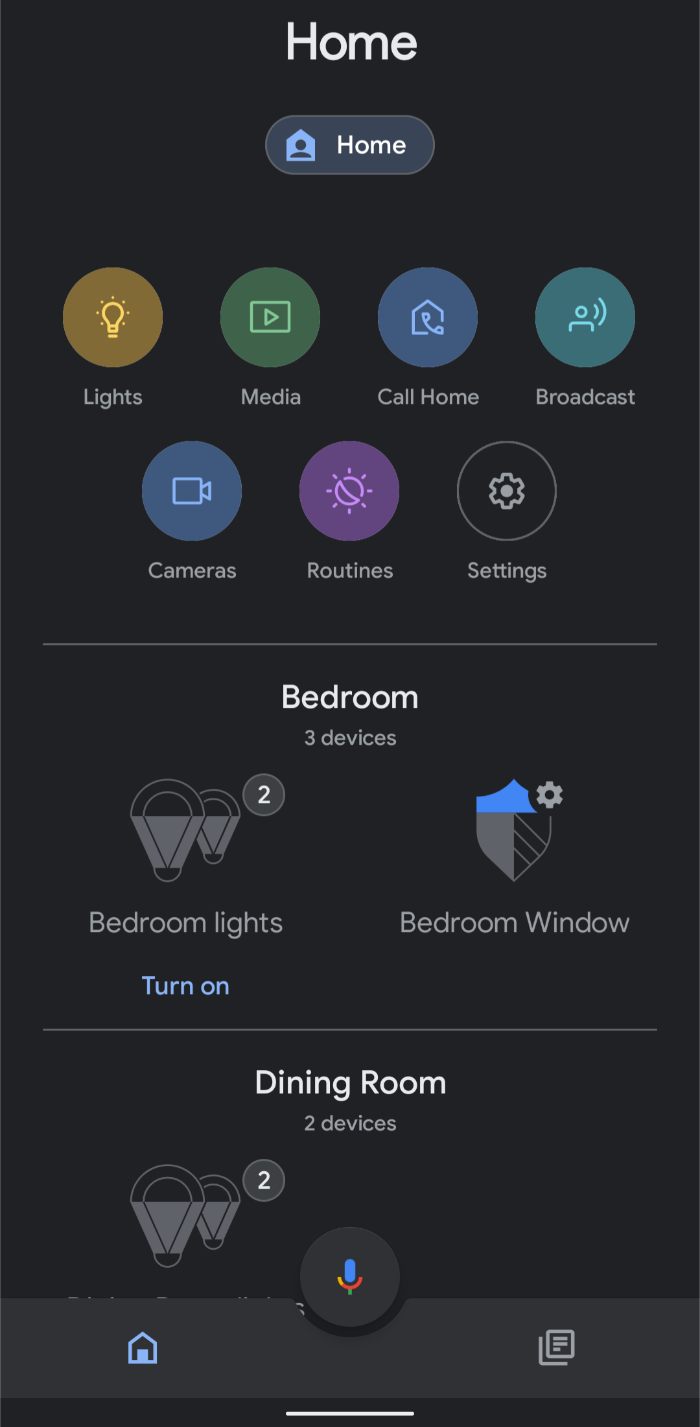Viewport: 700px width, 1427px height.
Task: View the Cameras shortcut
Action: 191,491
